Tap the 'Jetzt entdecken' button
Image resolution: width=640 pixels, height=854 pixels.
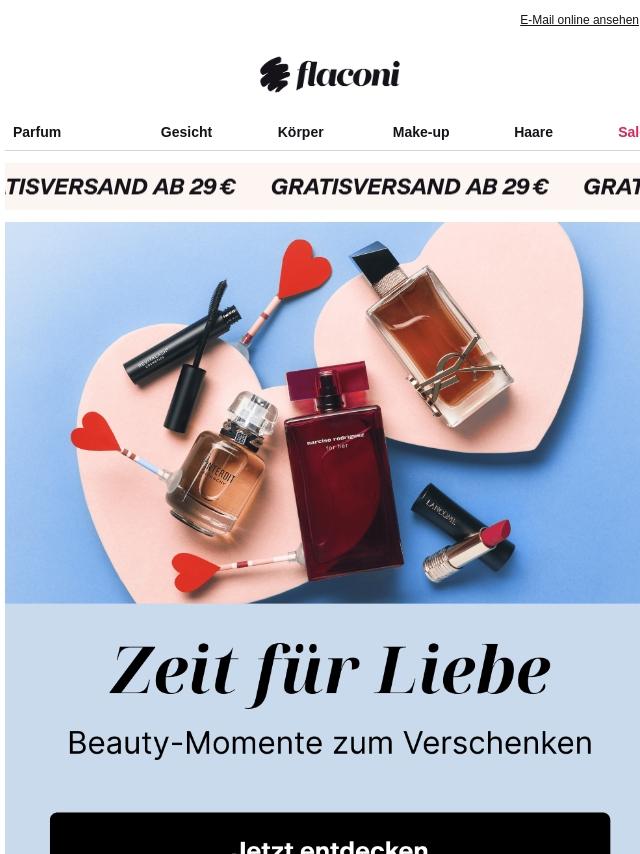click(x=330, y=838)
